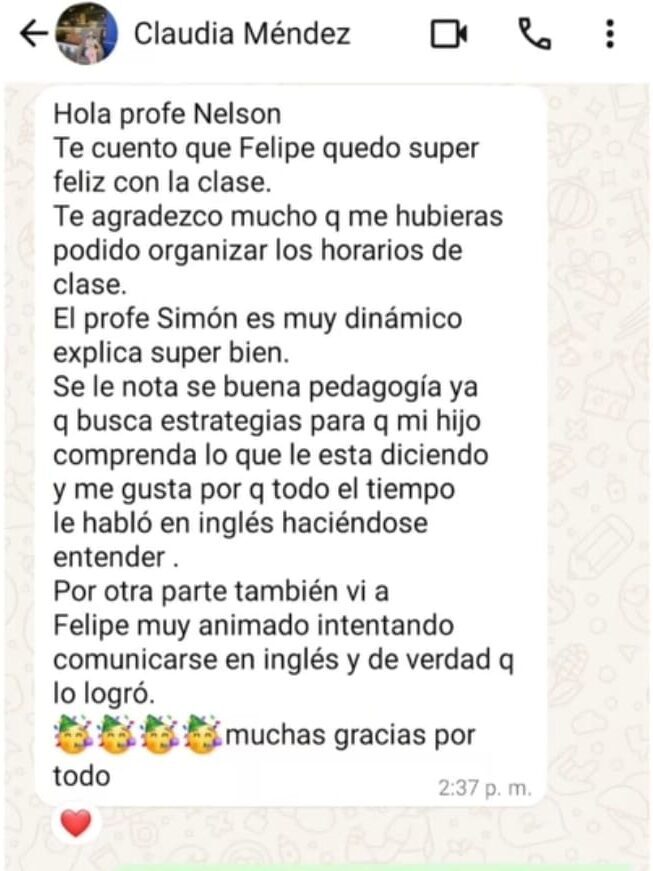Start a voice call with Claudia

click(534, 35)
